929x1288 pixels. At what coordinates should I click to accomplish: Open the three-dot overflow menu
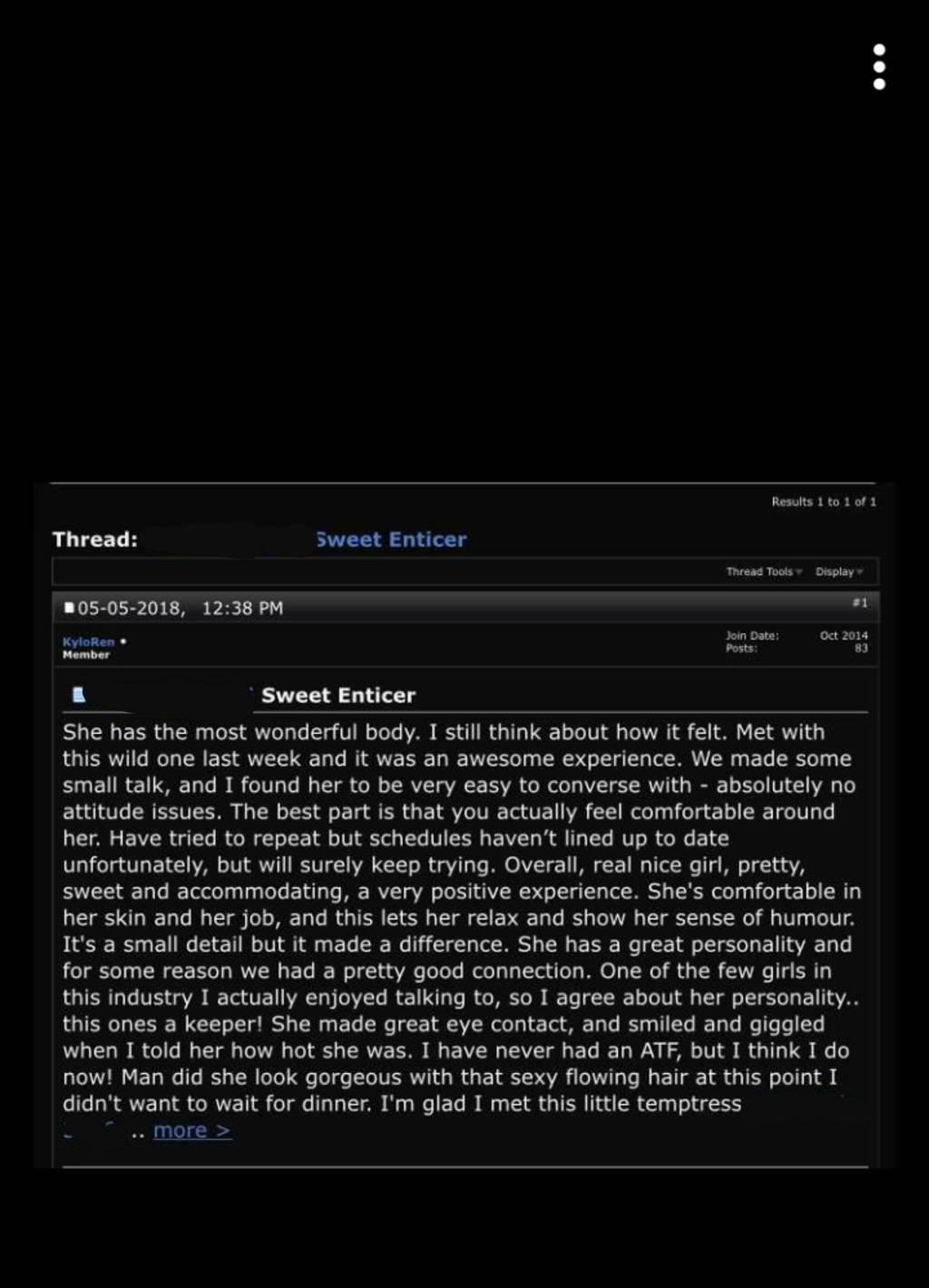point(878,66)
